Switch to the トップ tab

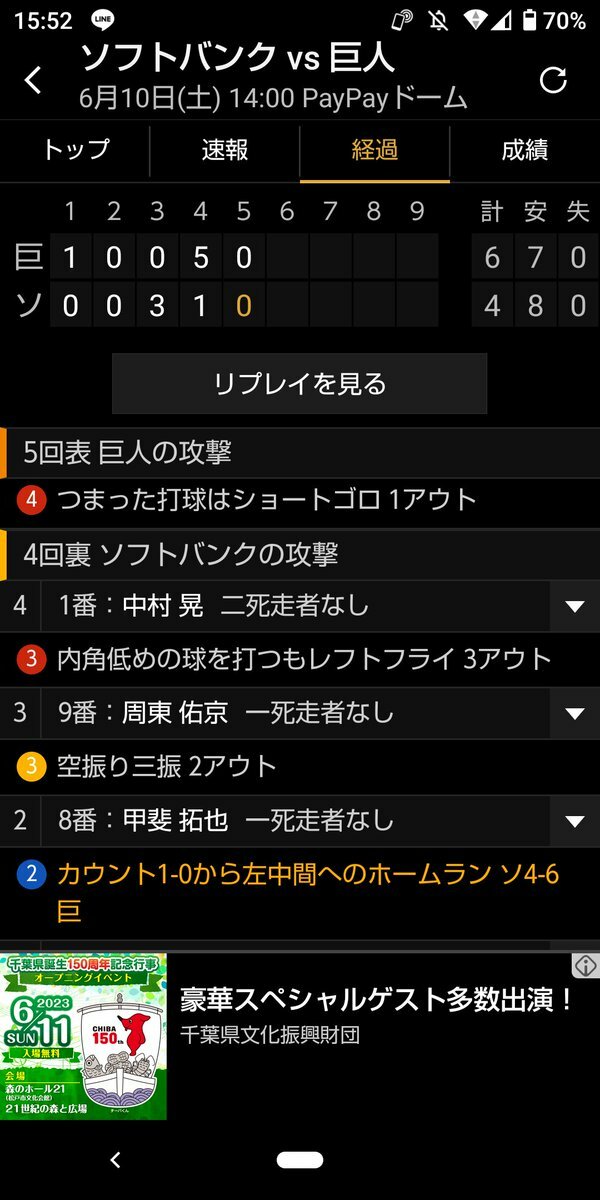[x=75, y=151]
